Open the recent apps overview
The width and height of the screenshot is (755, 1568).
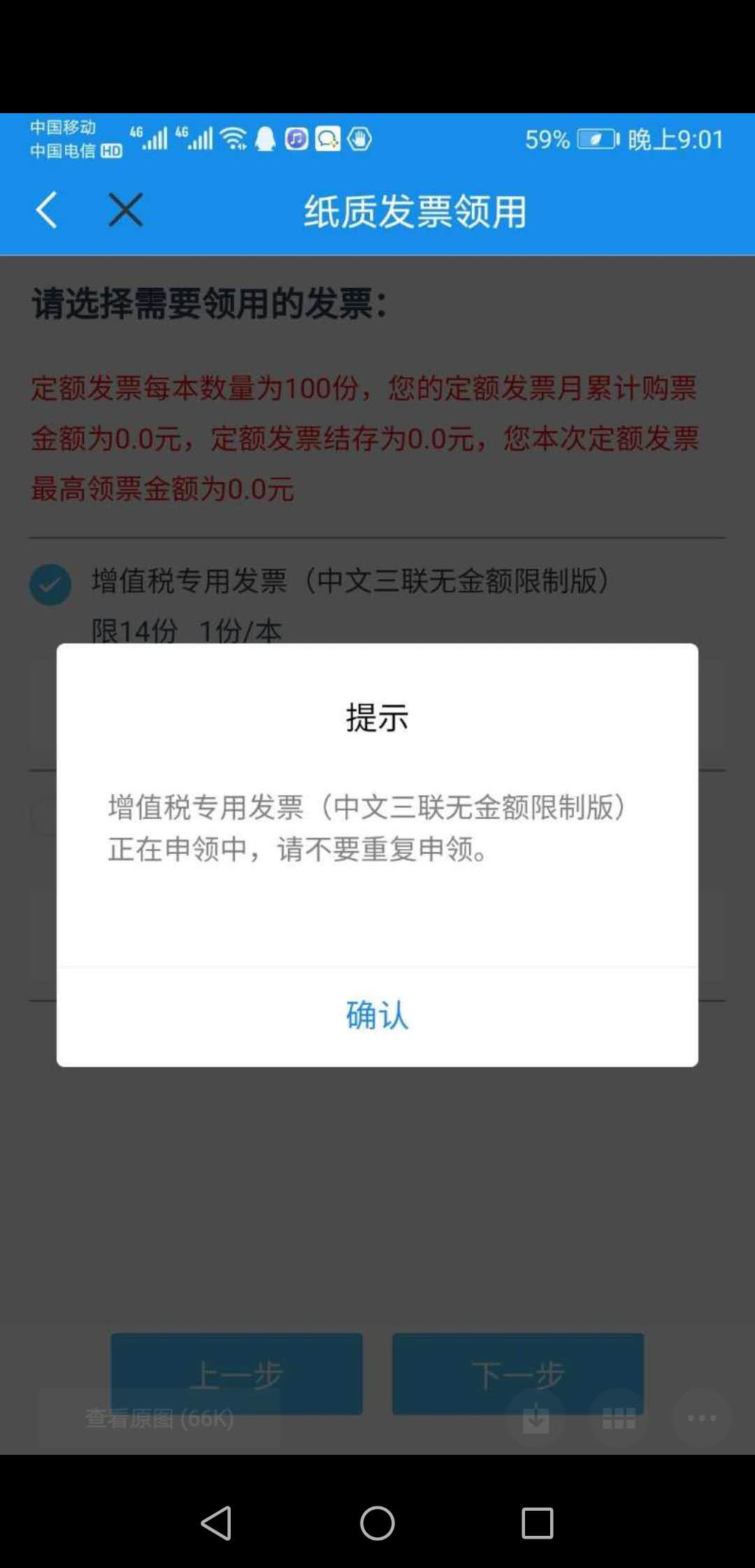click(538, 1523)
